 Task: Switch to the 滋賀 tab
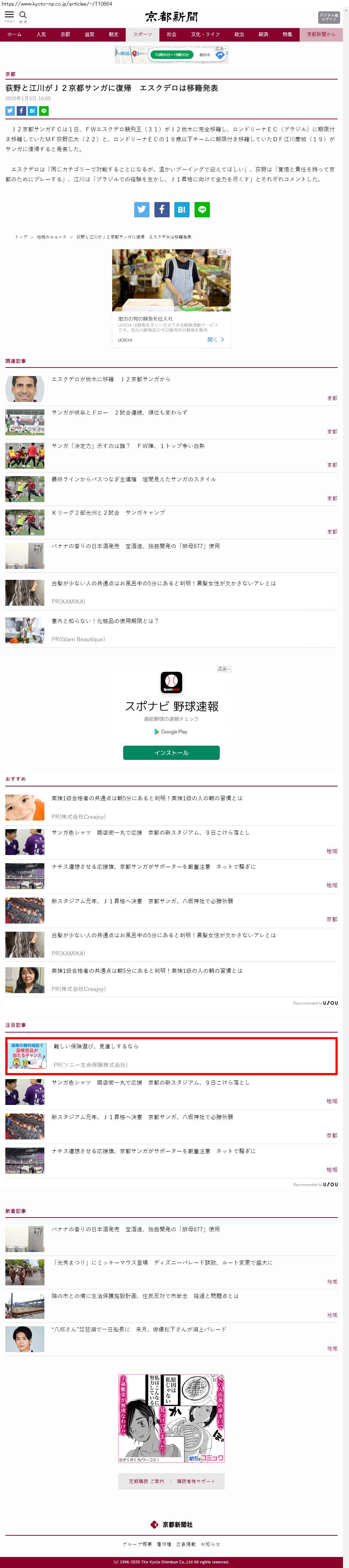(89, 35)
